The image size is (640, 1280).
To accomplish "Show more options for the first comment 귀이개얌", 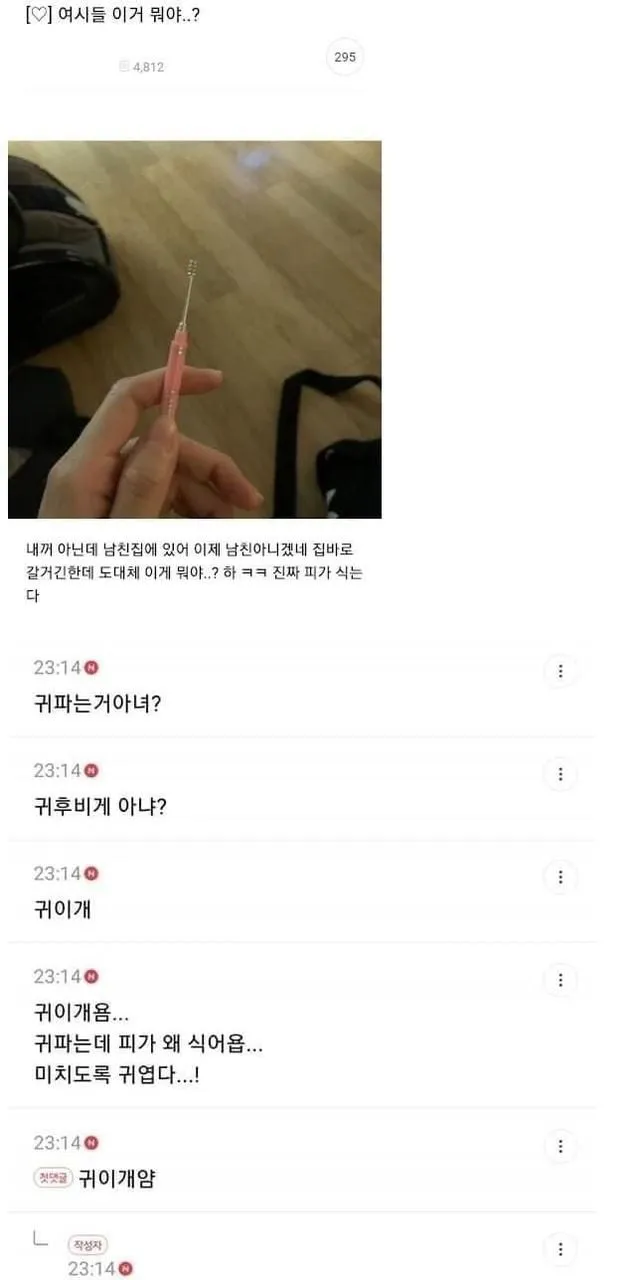I will 560,1146.
